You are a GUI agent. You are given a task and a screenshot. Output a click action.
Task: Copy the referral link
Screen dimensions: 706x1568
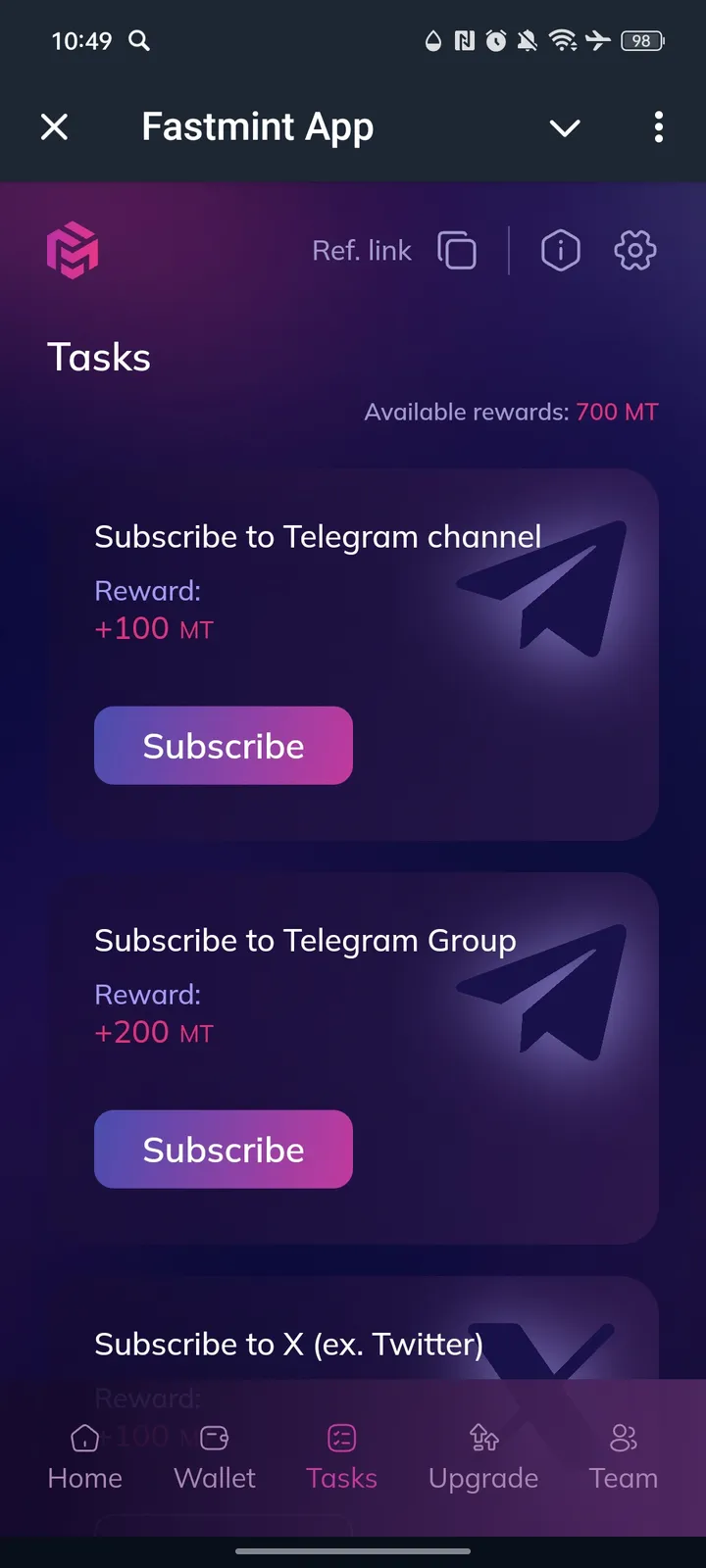457,251
